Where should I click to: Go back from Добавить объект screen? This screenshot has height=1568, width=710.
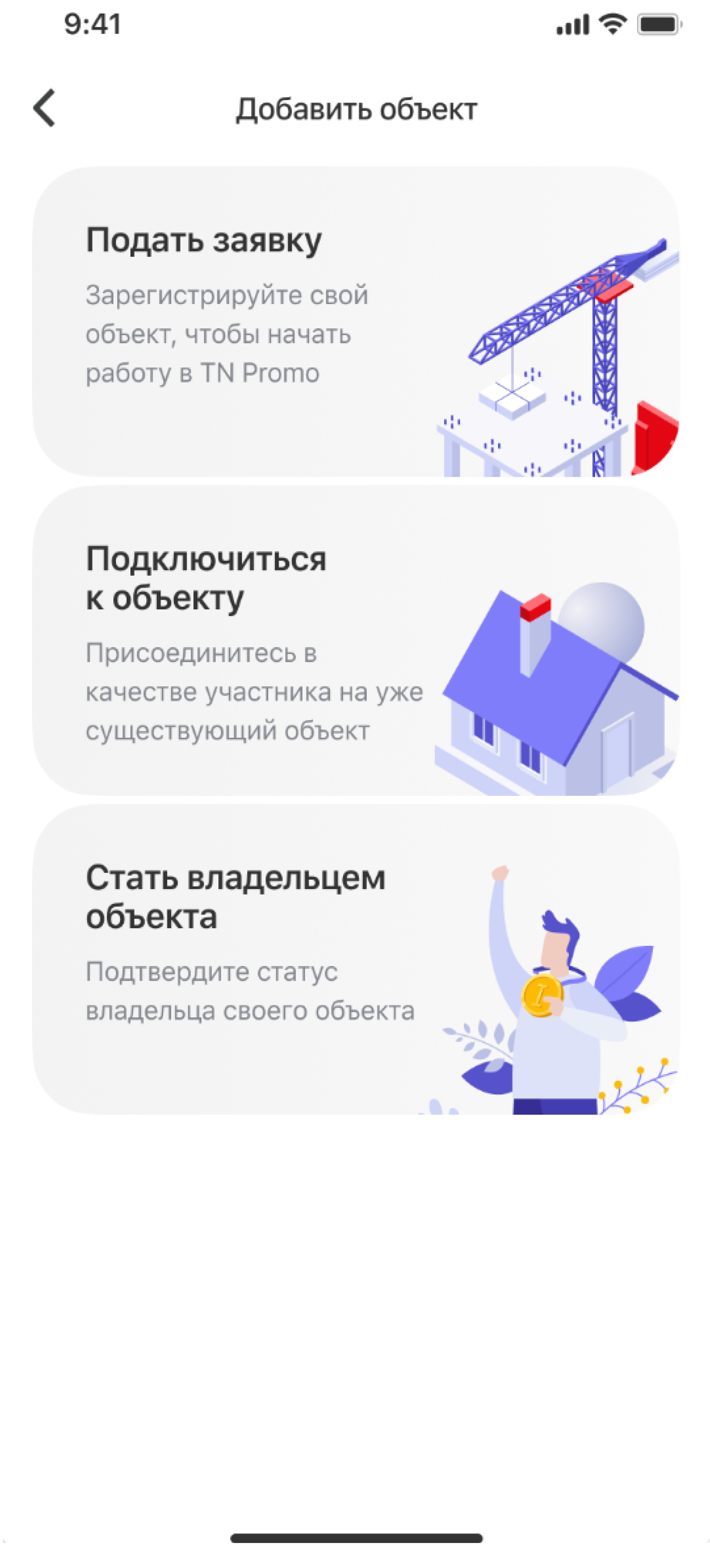tap(44, 108)
